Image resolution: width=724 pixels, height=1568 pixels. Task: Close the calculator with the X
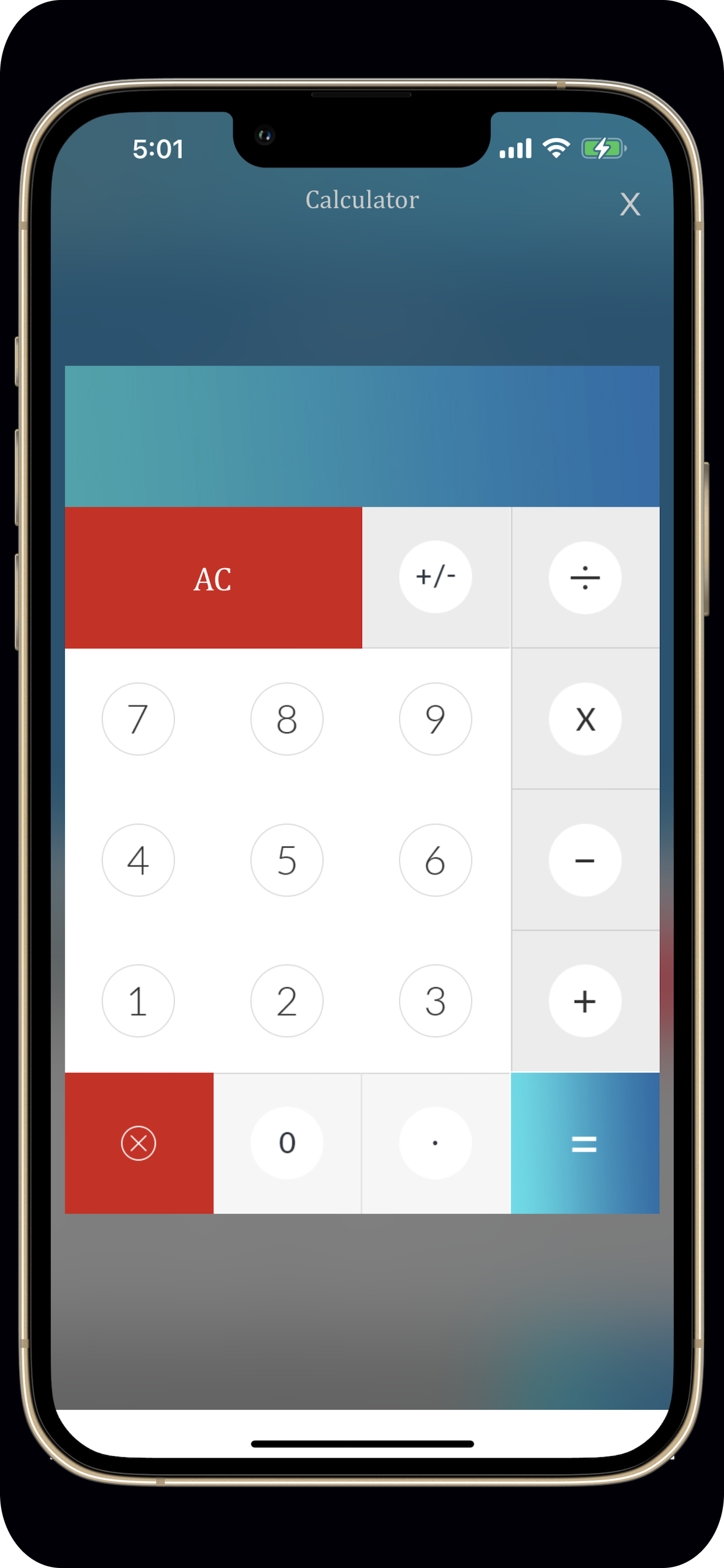630,204
